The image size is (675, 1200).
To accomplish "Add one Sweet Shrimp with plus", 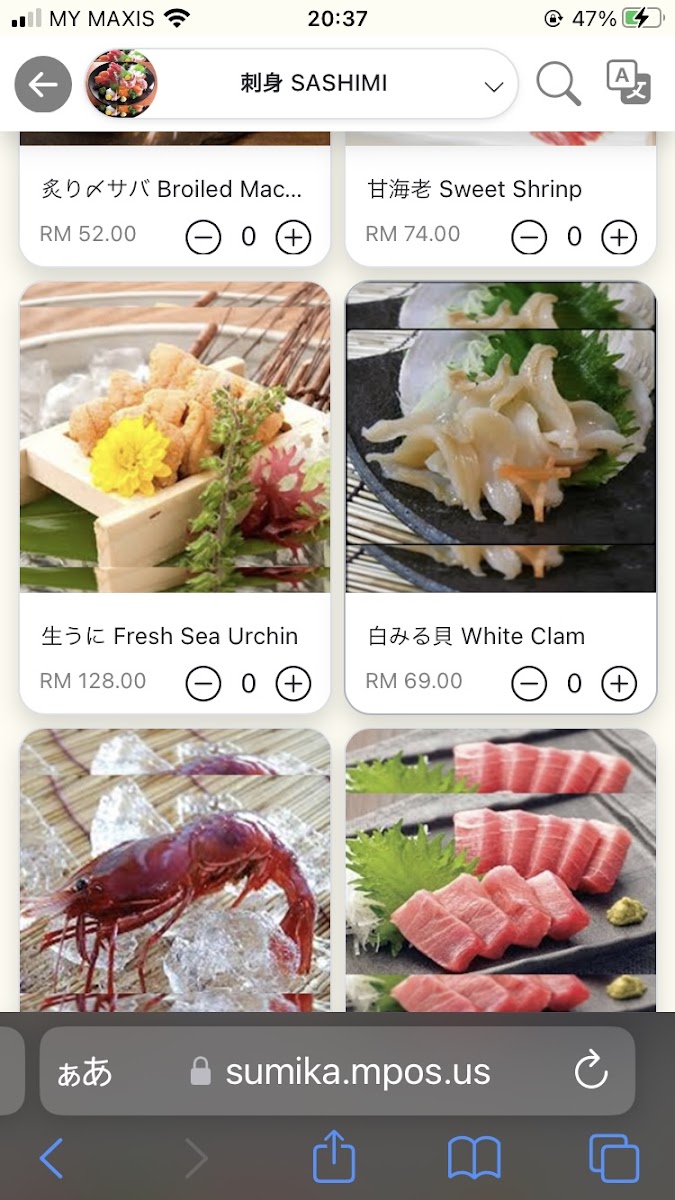I will click(x=619, y=237).
